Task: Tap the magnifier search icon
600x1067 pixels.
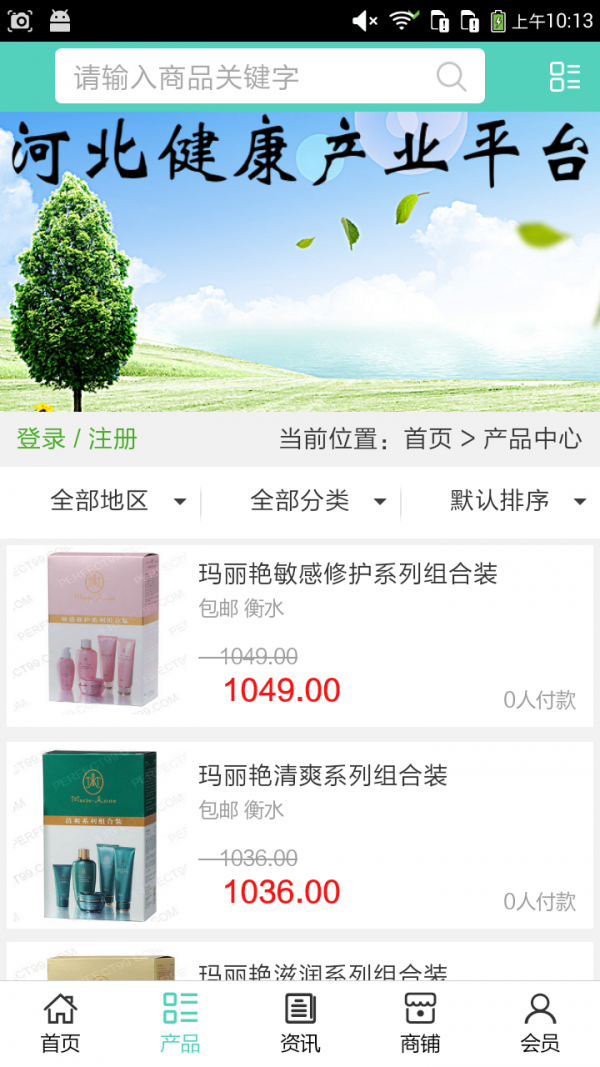Action: [x=451, y=77]
